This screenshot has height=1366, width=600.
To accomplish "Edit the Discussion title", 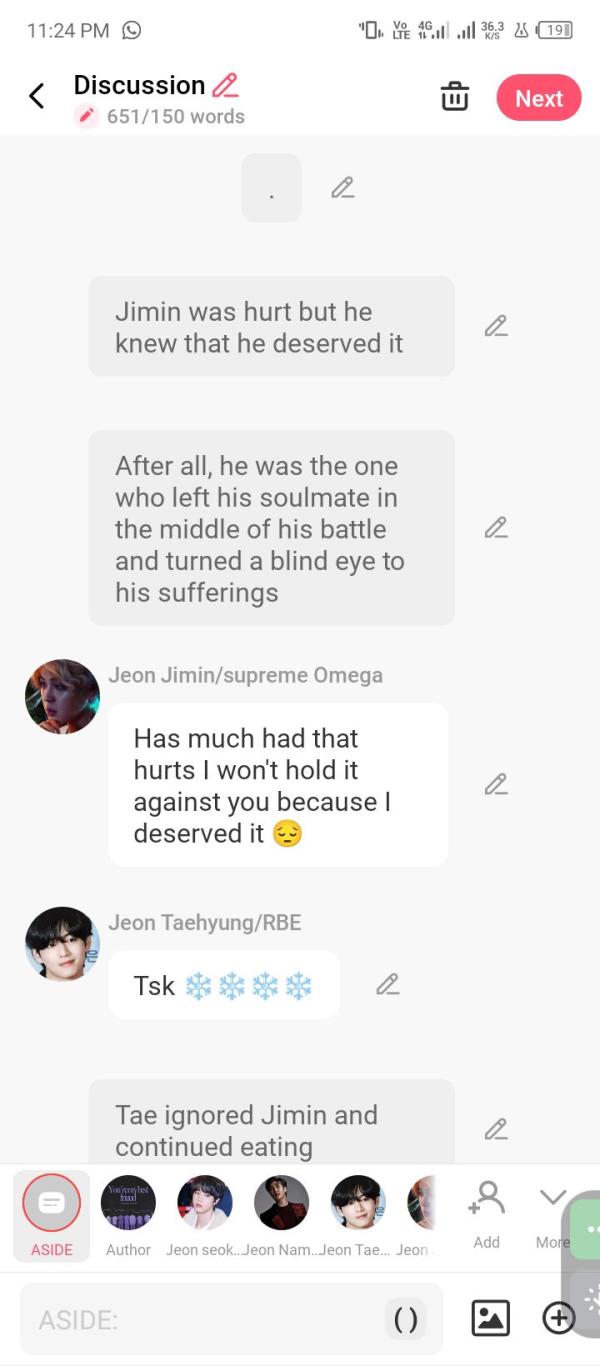I will click(x=225, y=85).
